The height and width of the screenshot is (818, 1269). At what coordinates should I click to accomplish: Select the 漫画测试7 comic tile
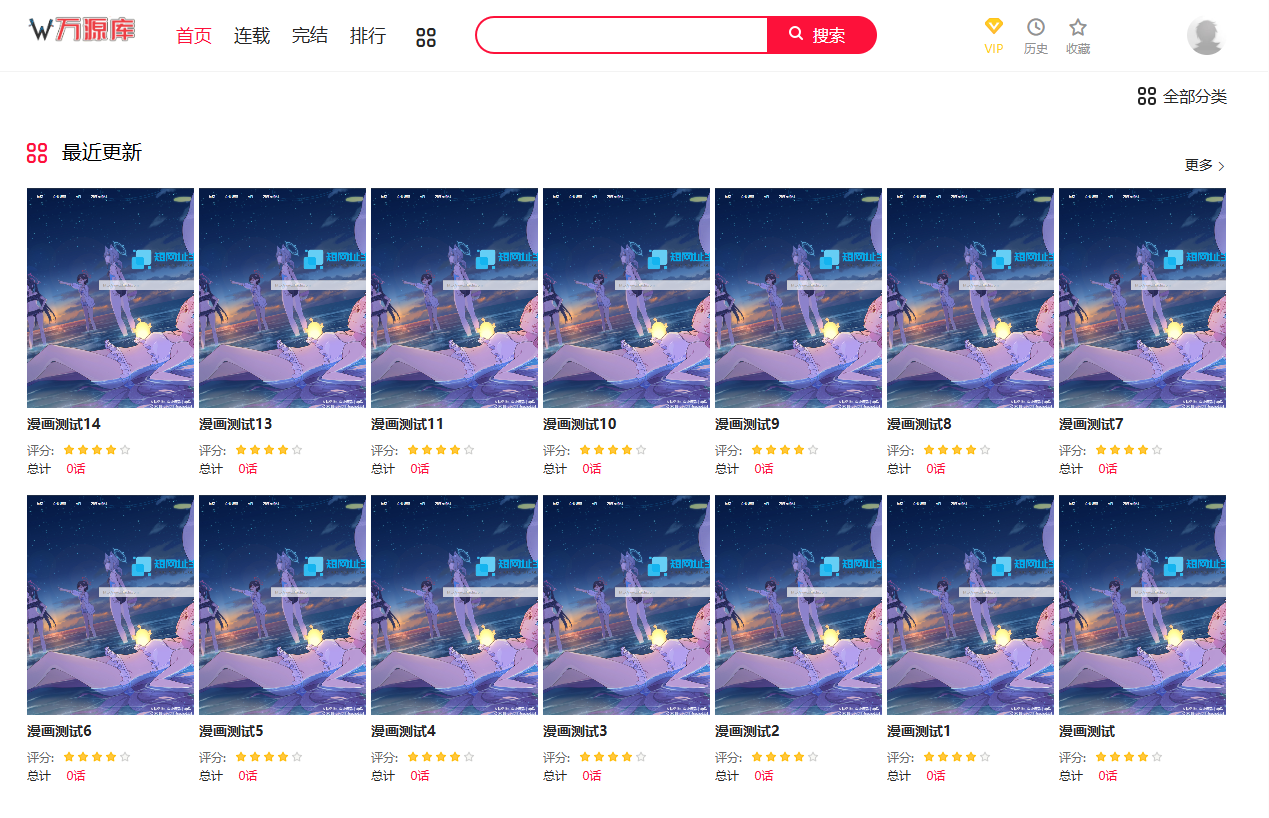coord(1142,298)
